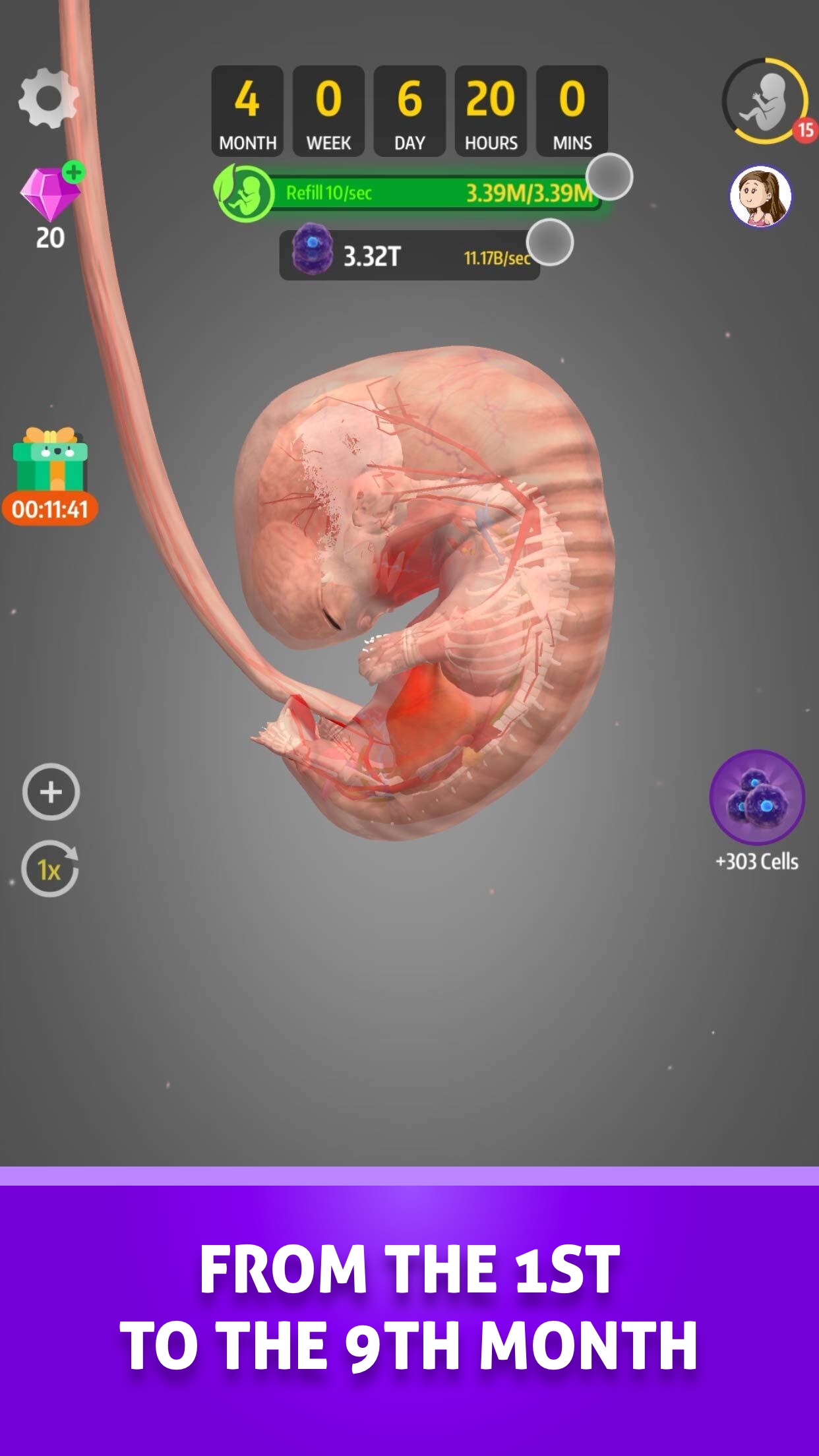Tap the plus circle button

click(x=51, y=792)
